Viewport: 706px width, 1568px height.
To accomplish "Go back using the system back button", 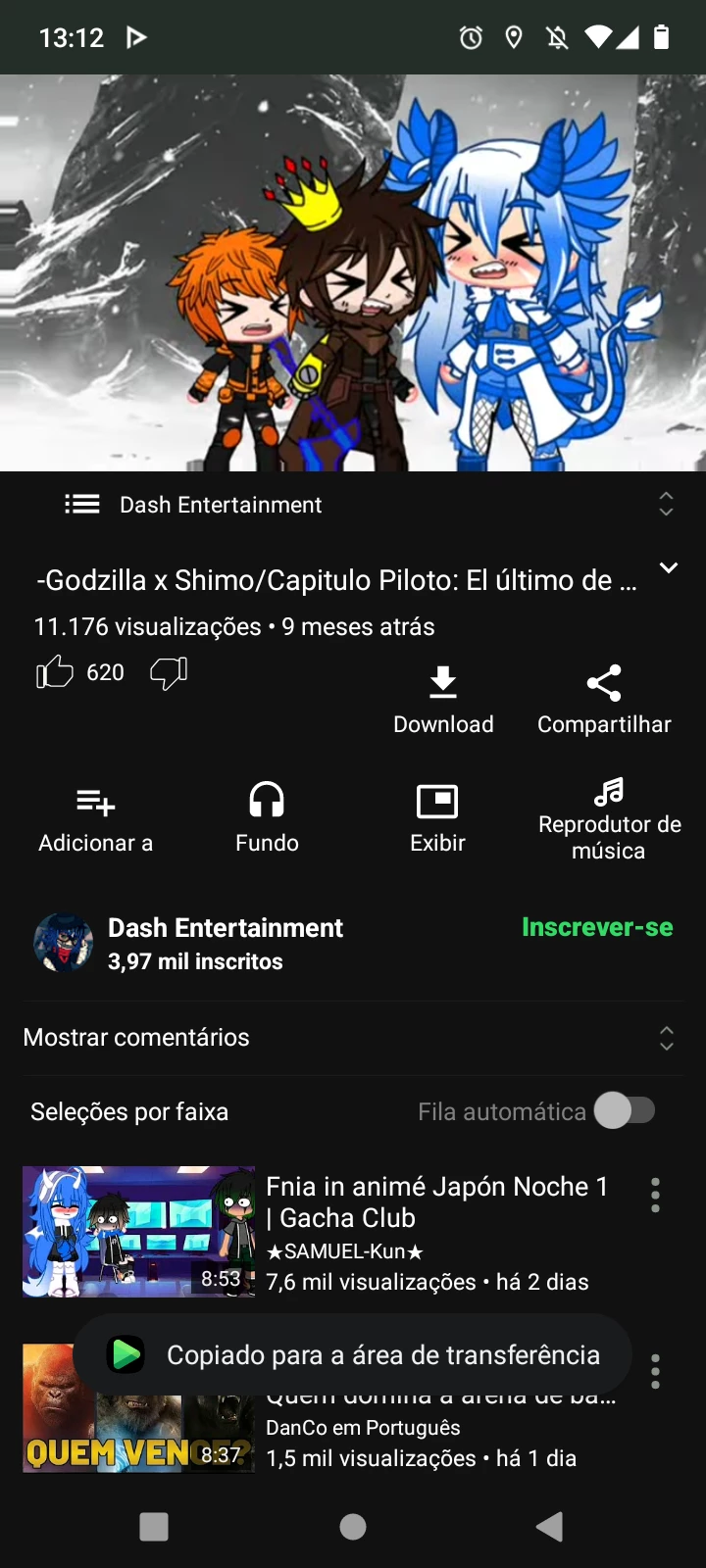I will [x=550, y=1526].
